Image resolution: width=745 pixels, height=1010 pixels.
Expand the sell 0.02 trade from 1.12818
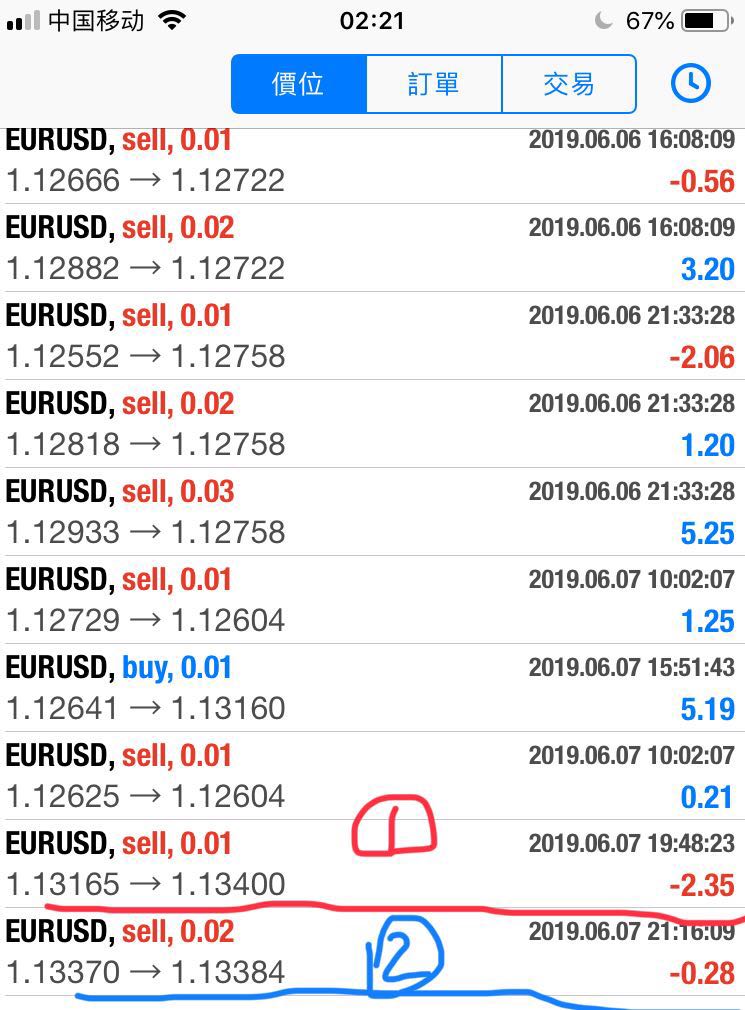(372, 424)
